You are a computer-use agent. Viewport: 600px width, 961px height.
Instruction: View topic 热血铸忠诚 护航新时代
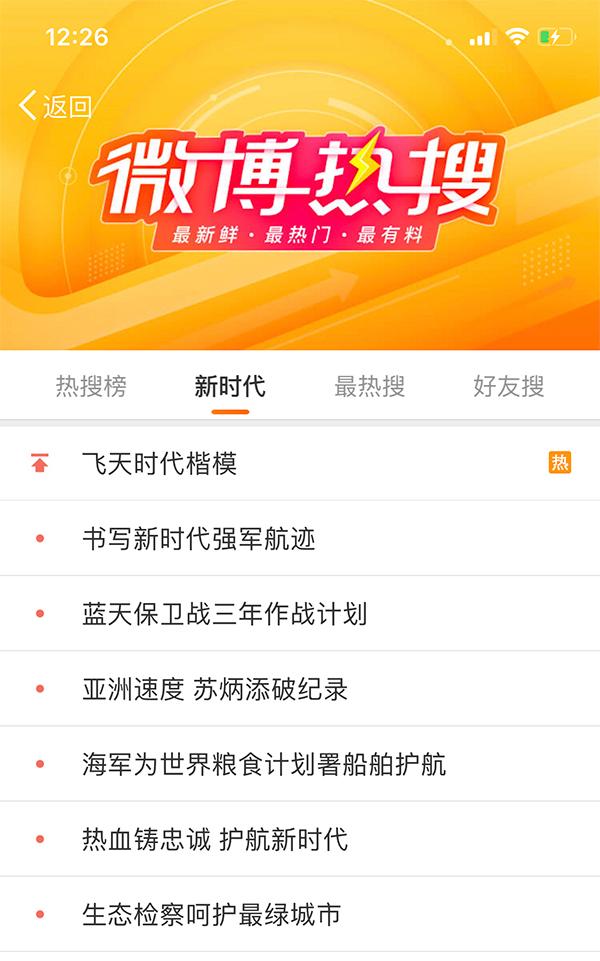coord(300,839)
